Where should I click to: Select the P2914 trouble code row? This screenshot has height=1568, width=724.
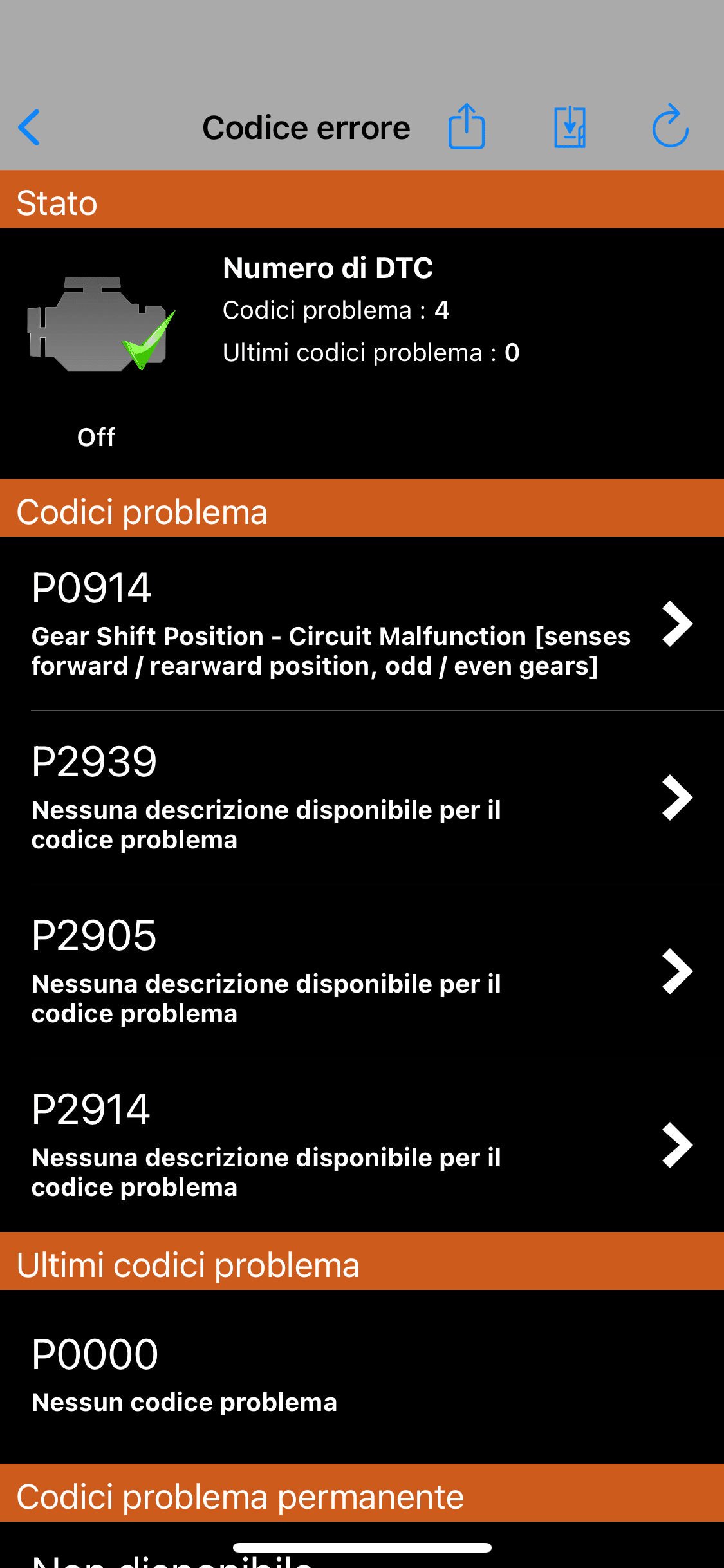[x=362, y=1145]
